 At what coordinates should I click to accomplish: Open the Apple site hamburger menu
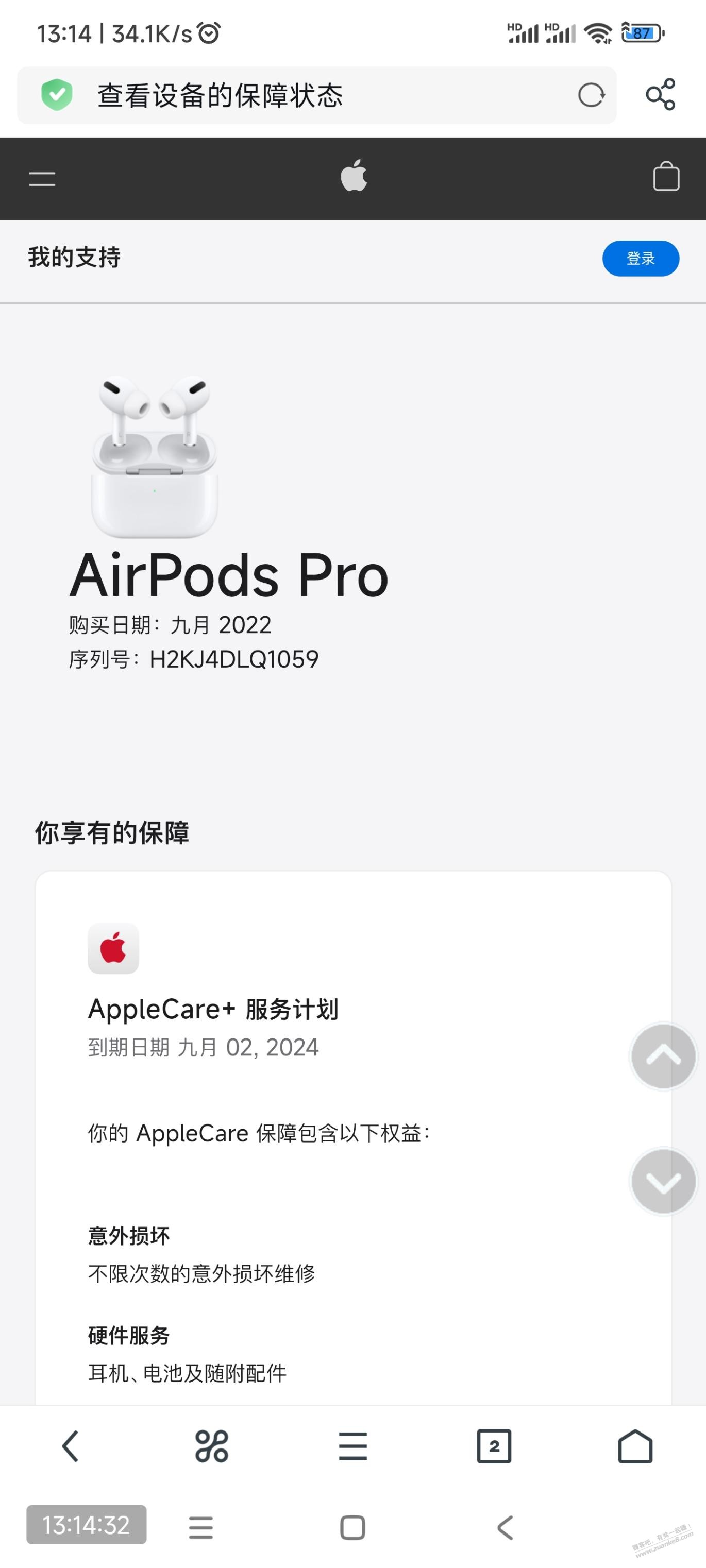tap(42, 178)
